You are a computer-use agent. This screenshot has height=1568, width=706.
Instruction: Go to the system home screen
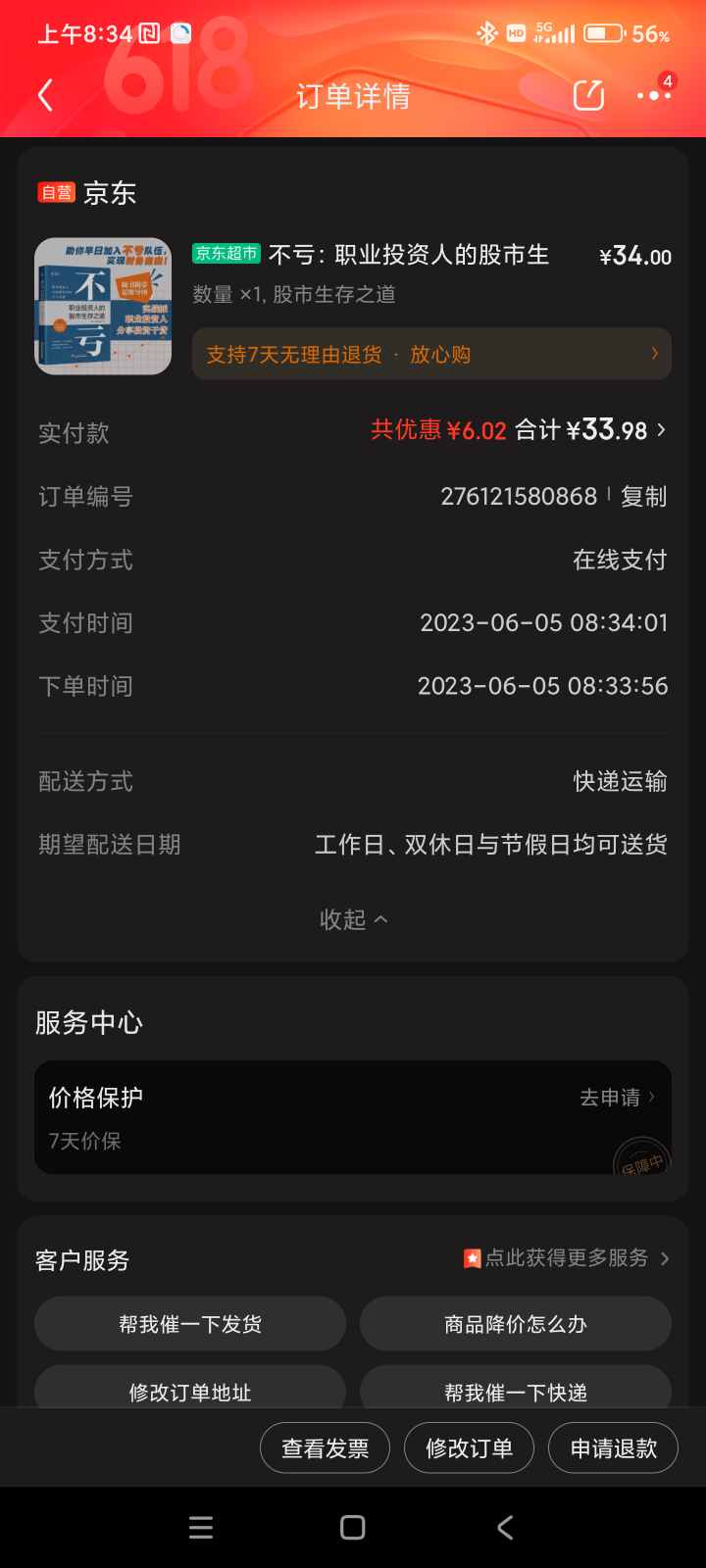click(353, 1527)
